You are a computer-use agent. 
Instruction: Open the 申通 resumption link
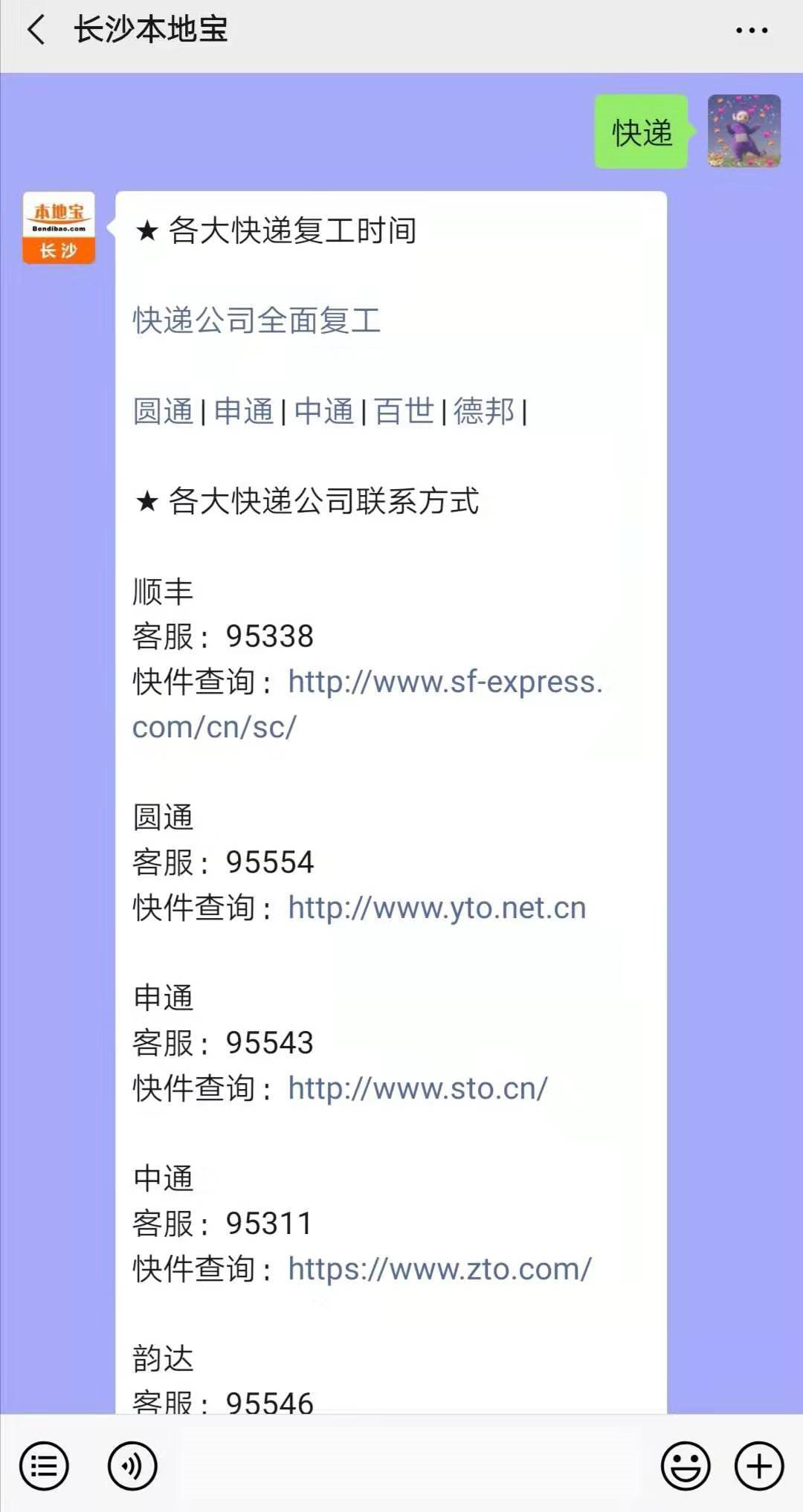tap(244, 411)
